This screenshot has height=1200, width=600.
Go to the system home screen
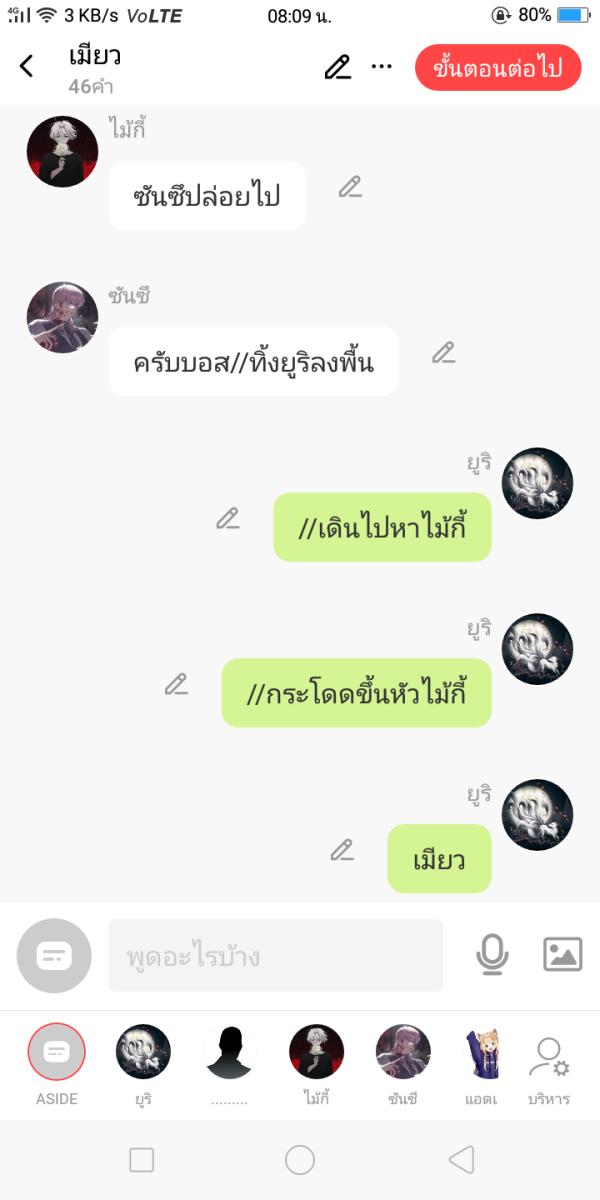point(300,1159)
